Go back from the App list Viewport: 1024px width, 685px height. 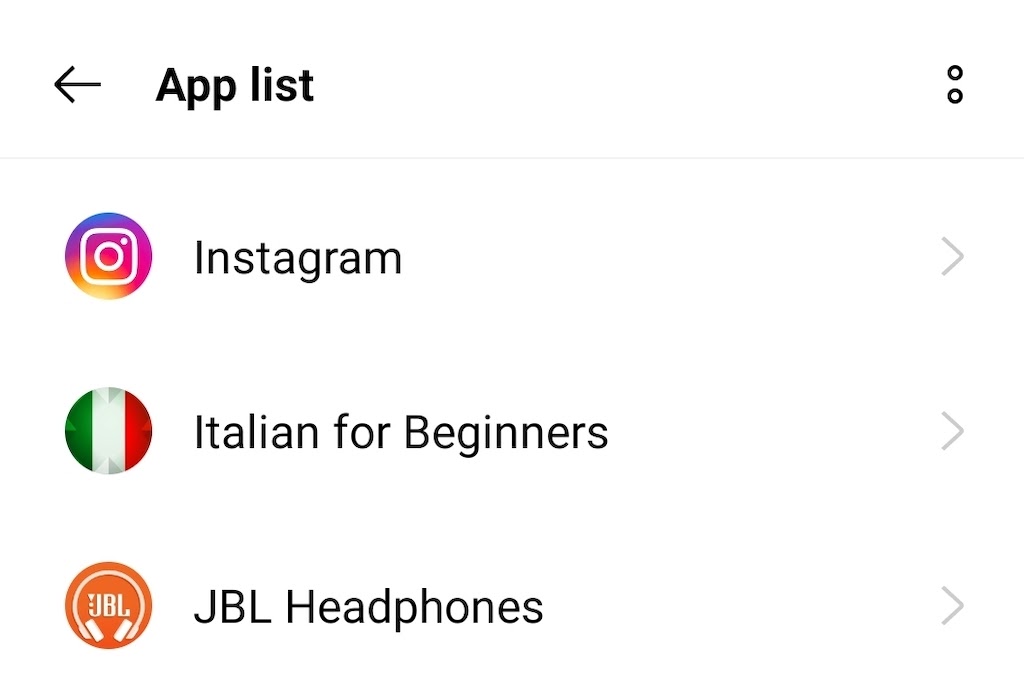point(78,85)
